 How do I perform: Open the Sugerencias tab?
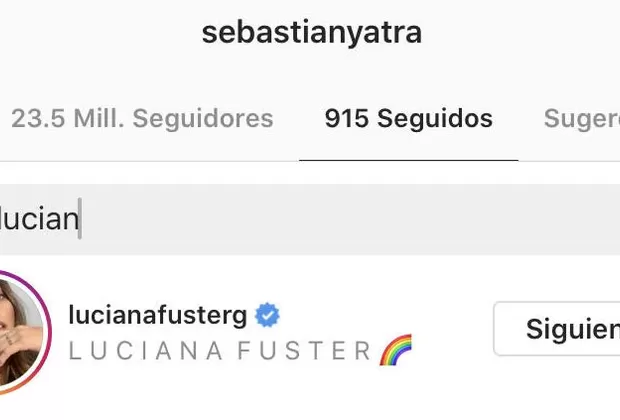click(x=581, y=119)
